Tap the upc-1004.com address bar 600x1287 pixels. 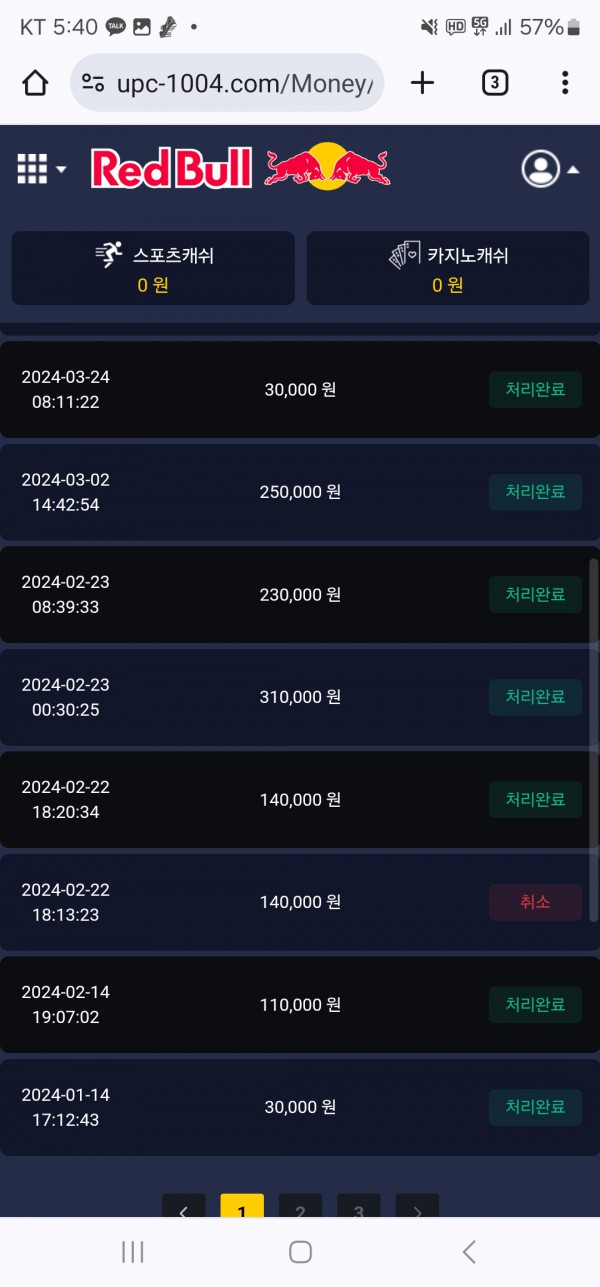coord(228,83)
